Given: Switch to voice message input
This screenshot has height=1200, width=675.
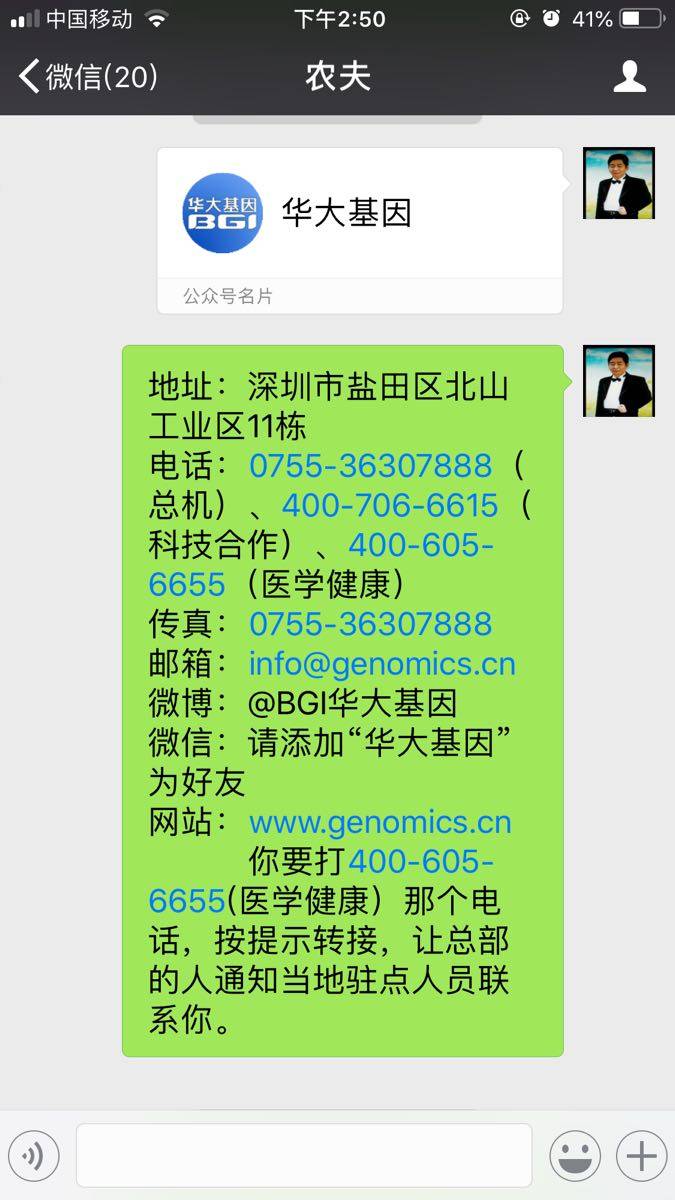Looking at the screenshot, I should [33, 1157].
